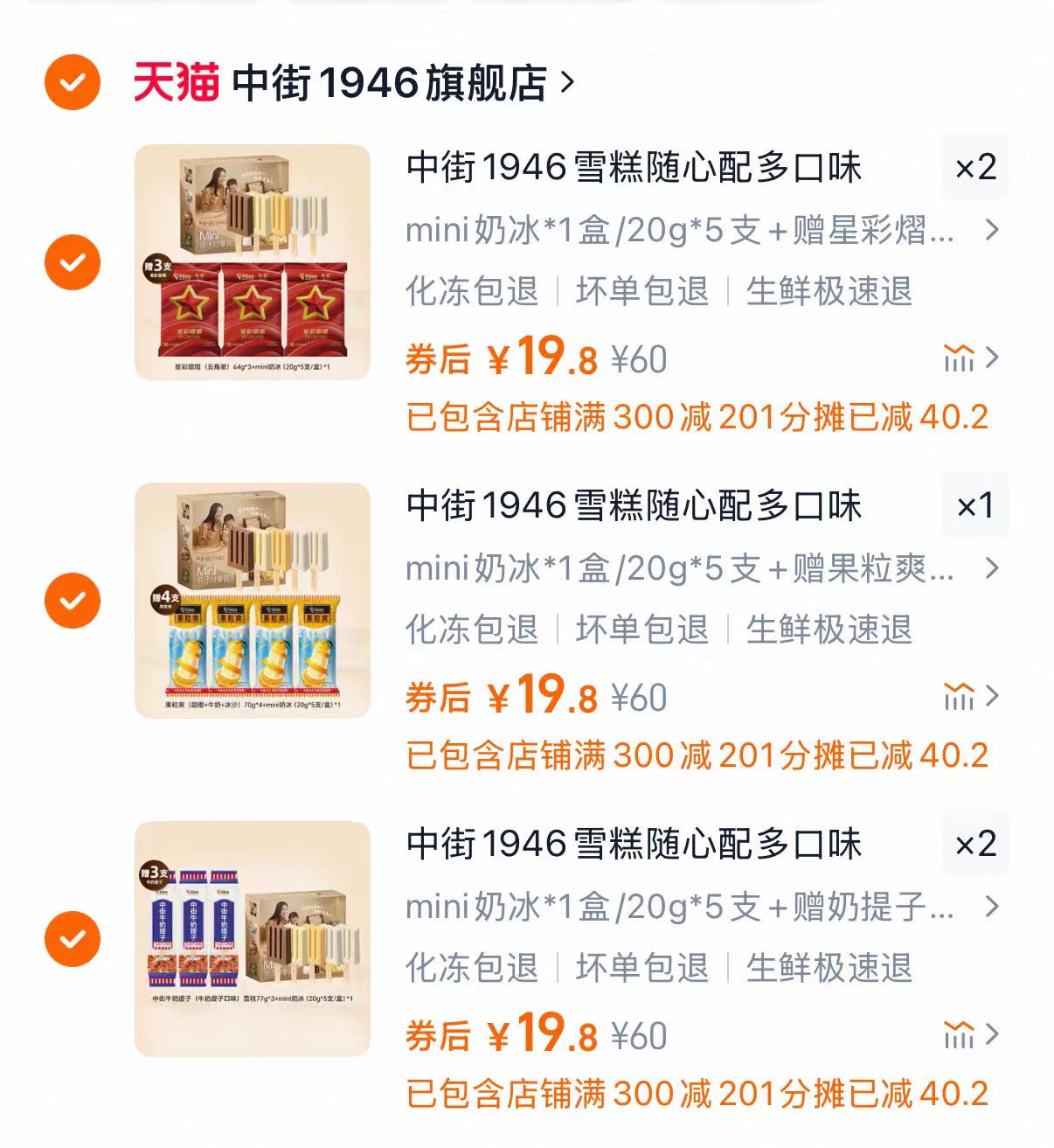Viewport: 1054px width, 1148px height.
Task: Expand the 赠果粒爽 spec text row
Action: (682, 568)
